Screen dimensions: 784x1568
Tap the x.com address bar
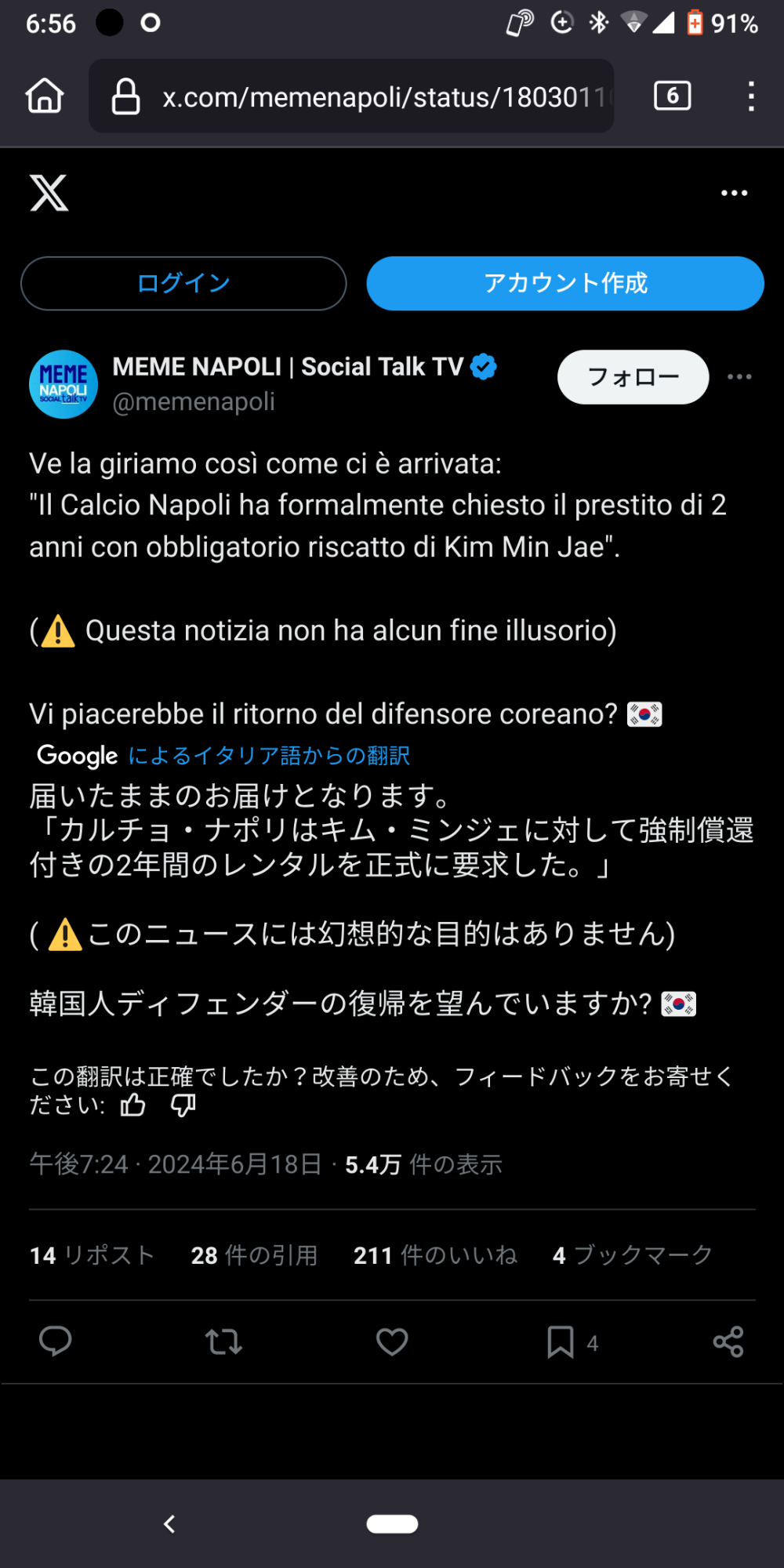pos(368,96)
